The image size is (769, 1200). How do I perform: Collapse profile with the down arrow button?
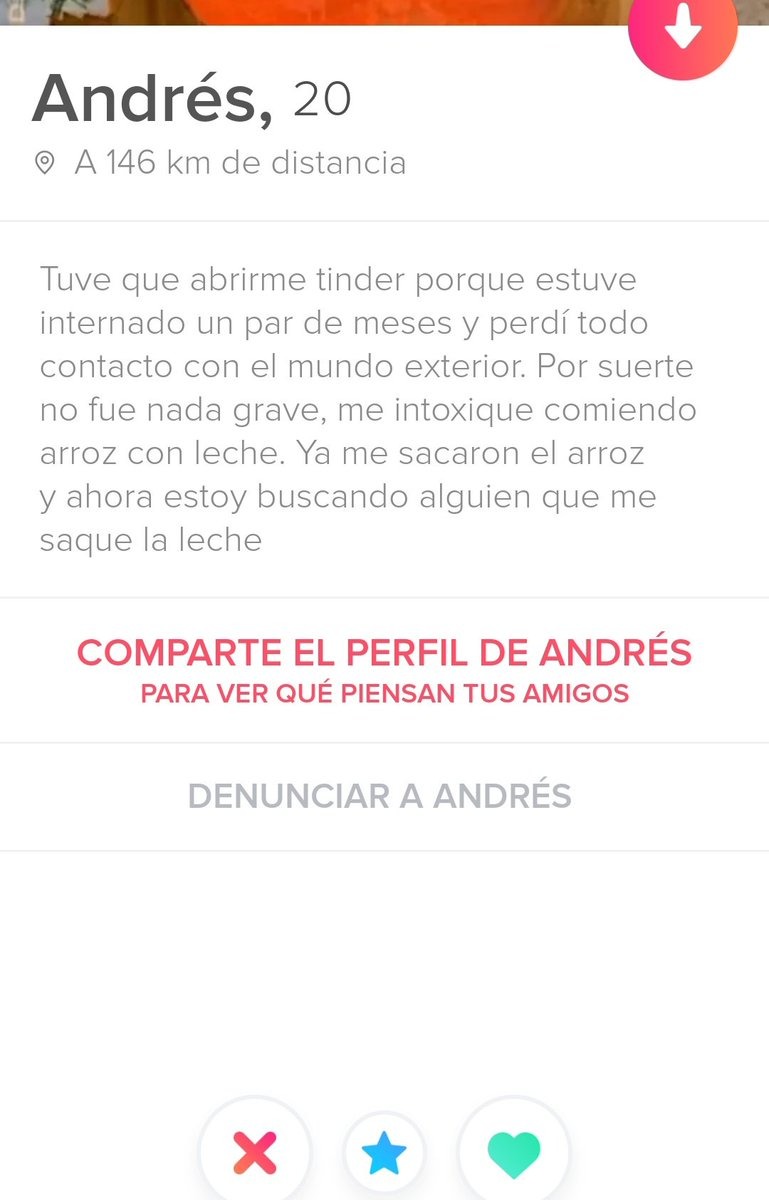point(683,30)
